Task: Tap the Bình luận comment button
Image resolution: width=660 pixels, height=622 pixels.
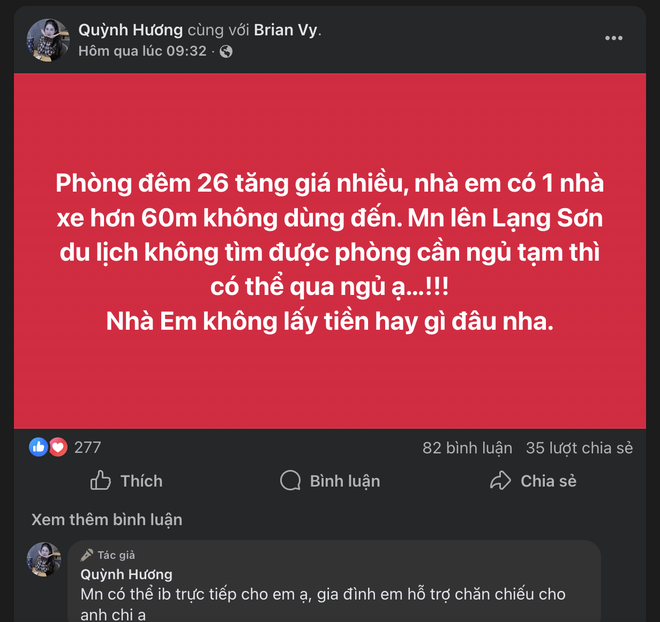Action: click(x=330, y=481)
